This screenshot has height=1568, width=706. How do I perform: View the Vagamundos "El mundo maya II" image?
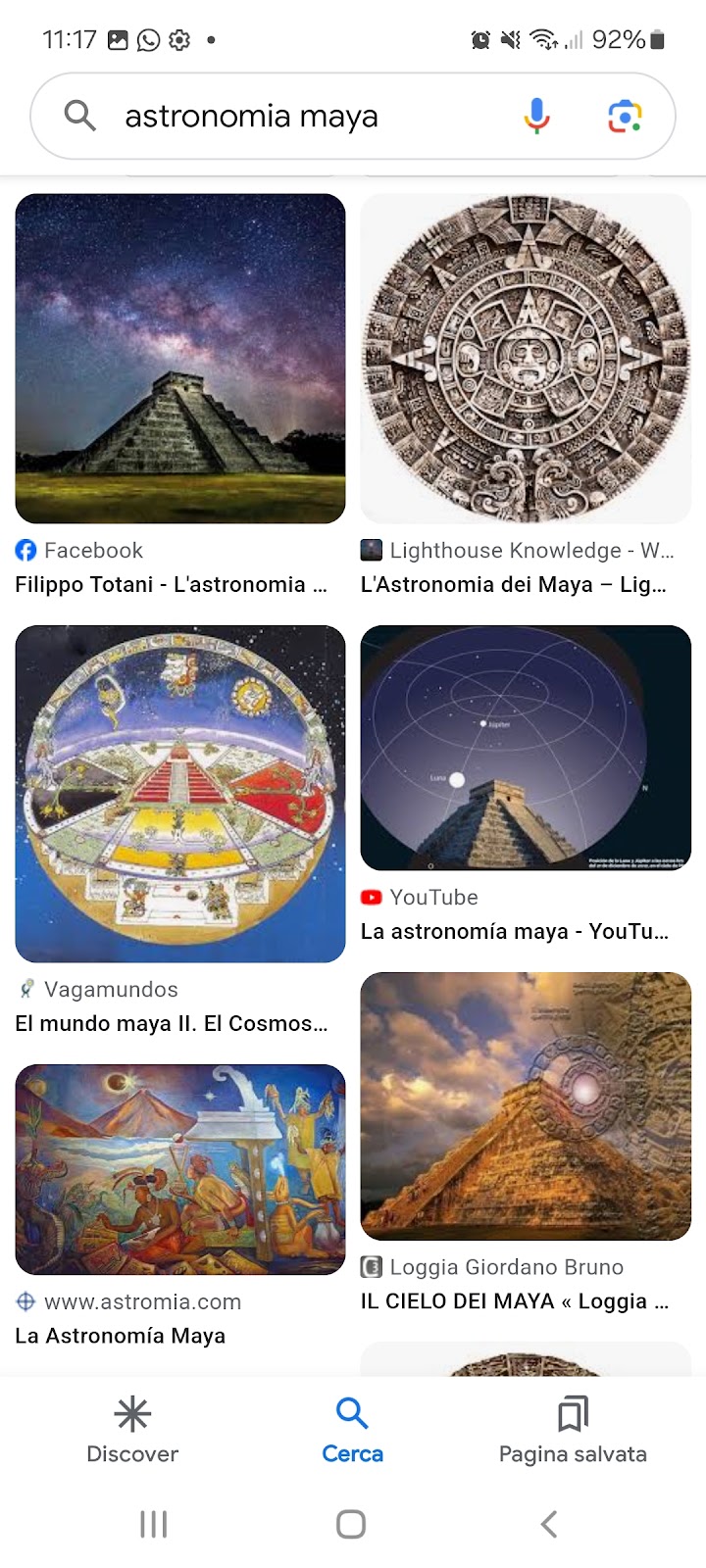pyautogui.click(x=180, y=794)
